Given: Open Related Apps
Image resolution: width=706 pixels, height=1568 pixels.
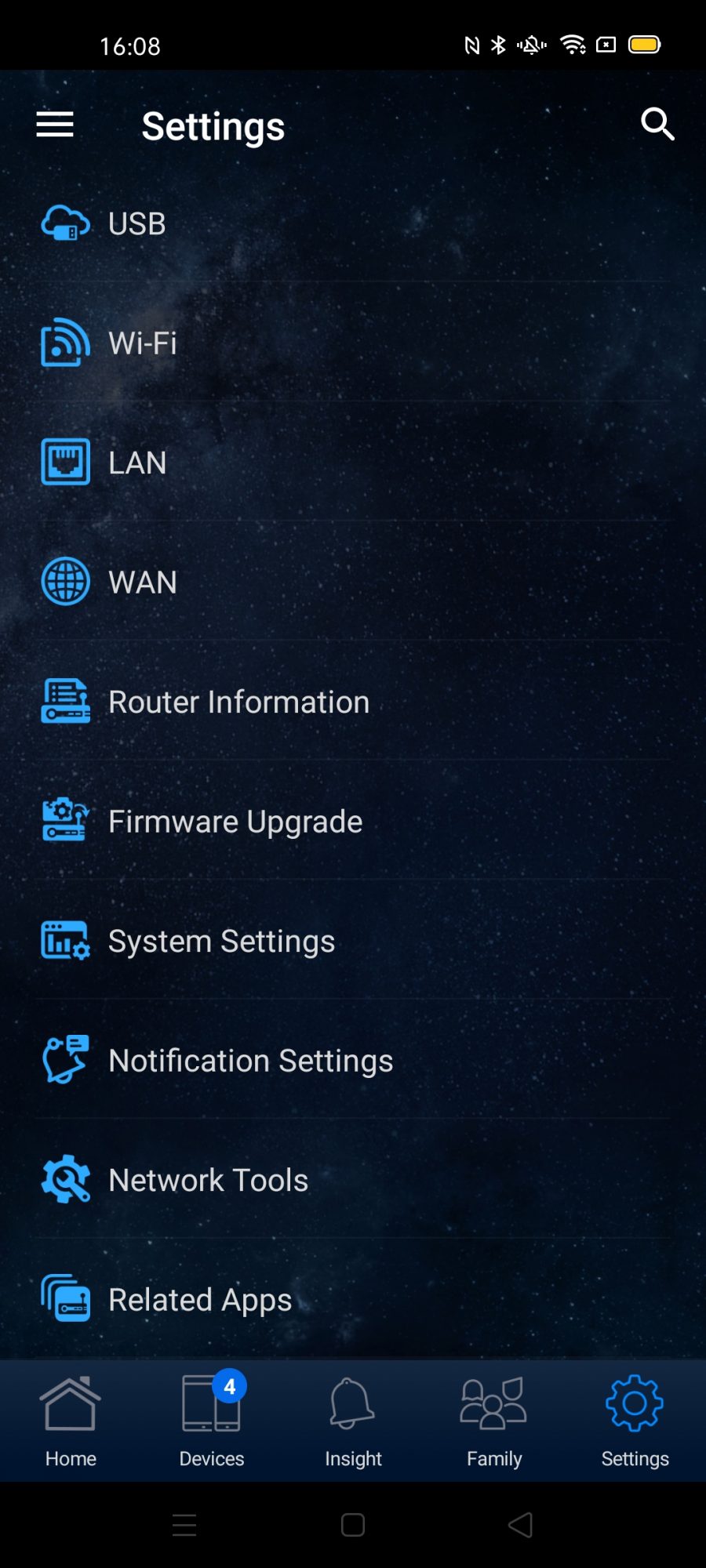Looking at the screenshot, I should tap(200, 1300).
